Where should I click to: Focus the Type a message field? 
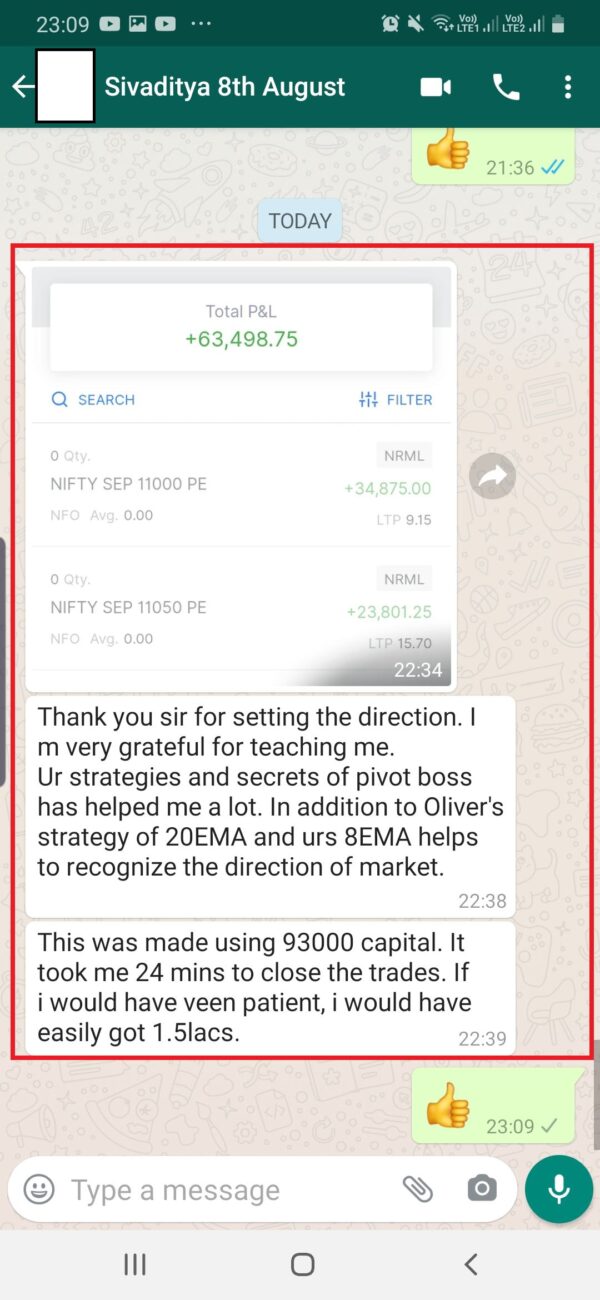[x=220, y=1190]
